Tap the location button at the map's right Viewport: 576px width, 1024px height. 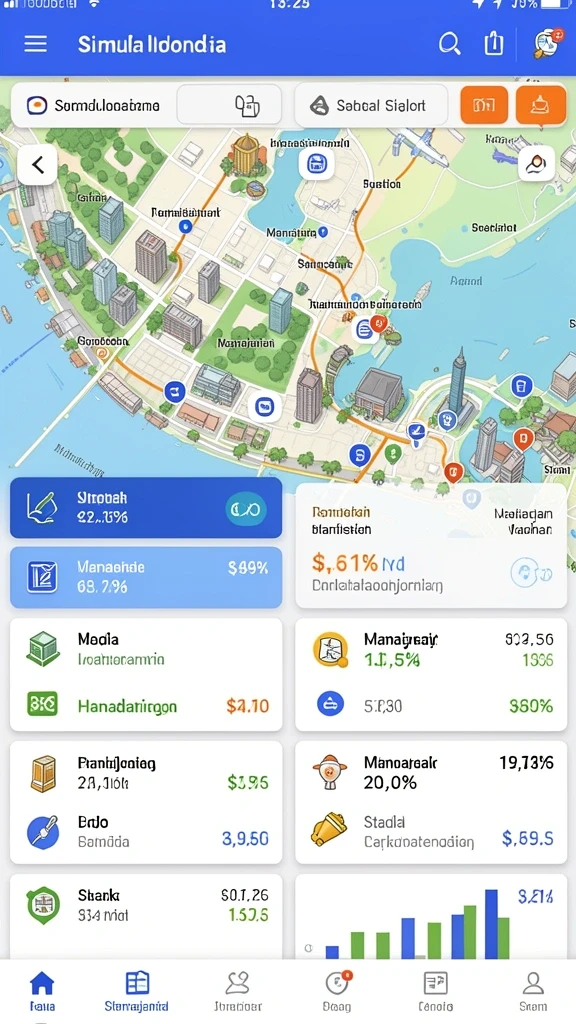pyautogui.click(x=536, y=163)
